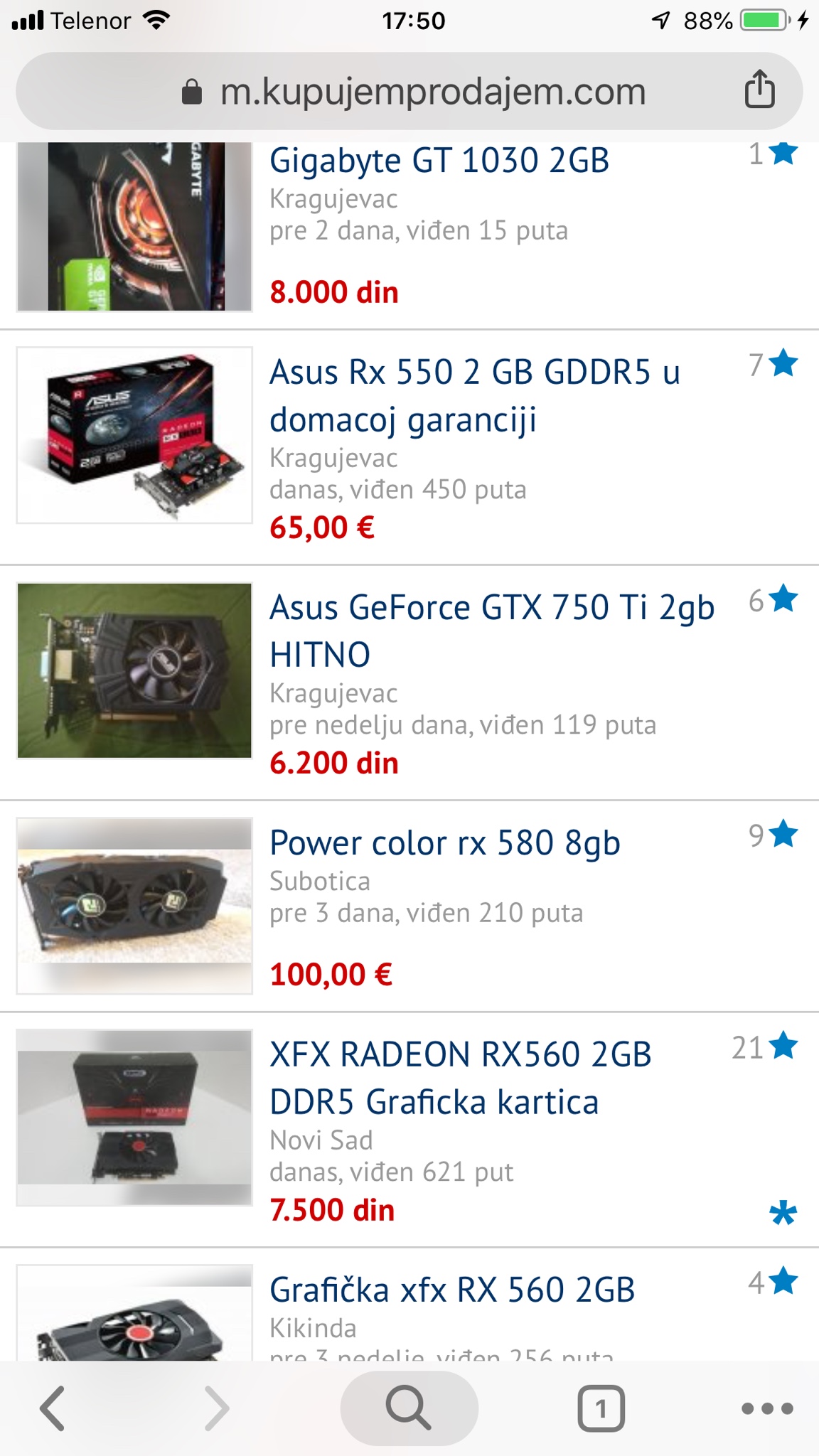Tap the asterisk icon on XFX RADEON ad
The width and height of the screenshot is (819, 1456).
coord(783,1213)
